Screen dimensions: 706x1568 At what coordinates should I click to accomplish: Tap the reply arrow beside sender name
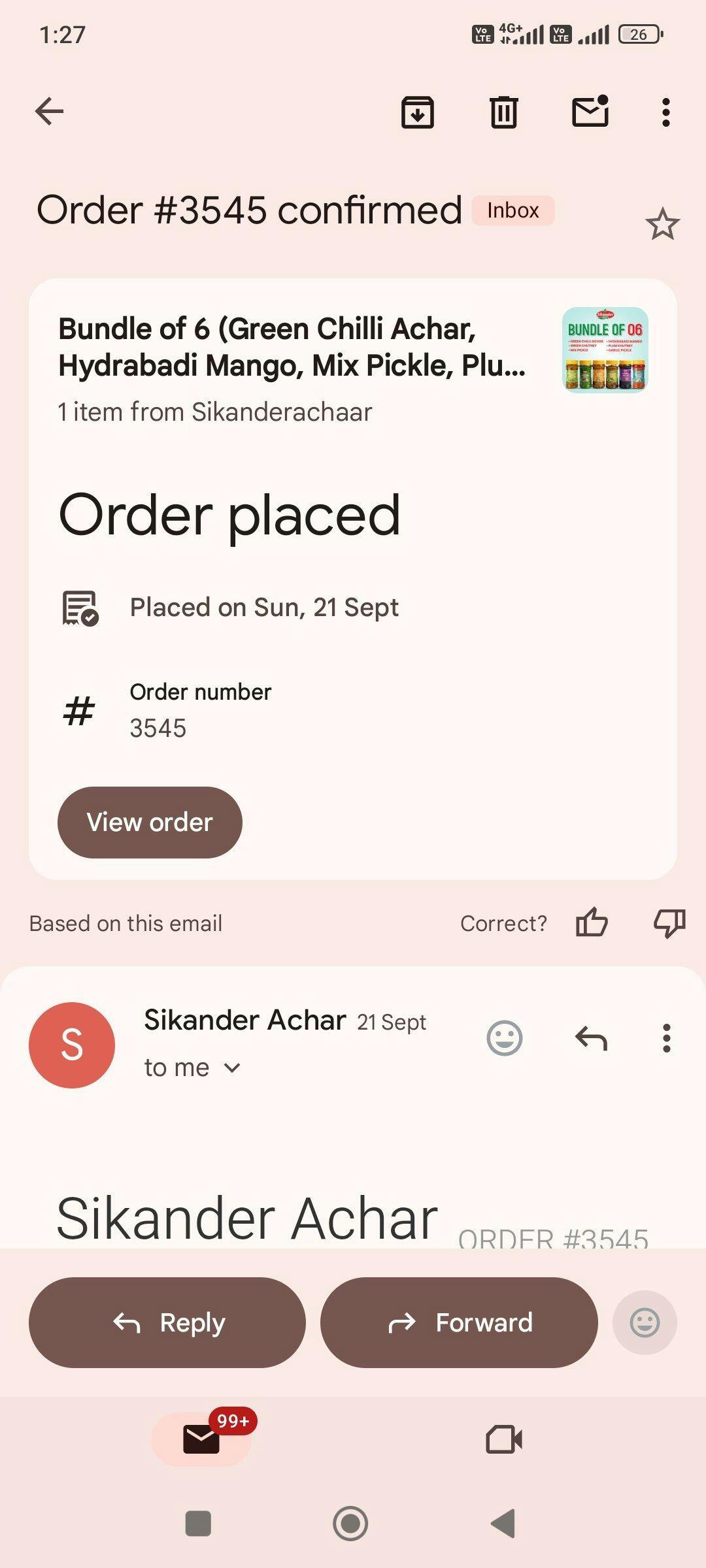pos(591,1037)
